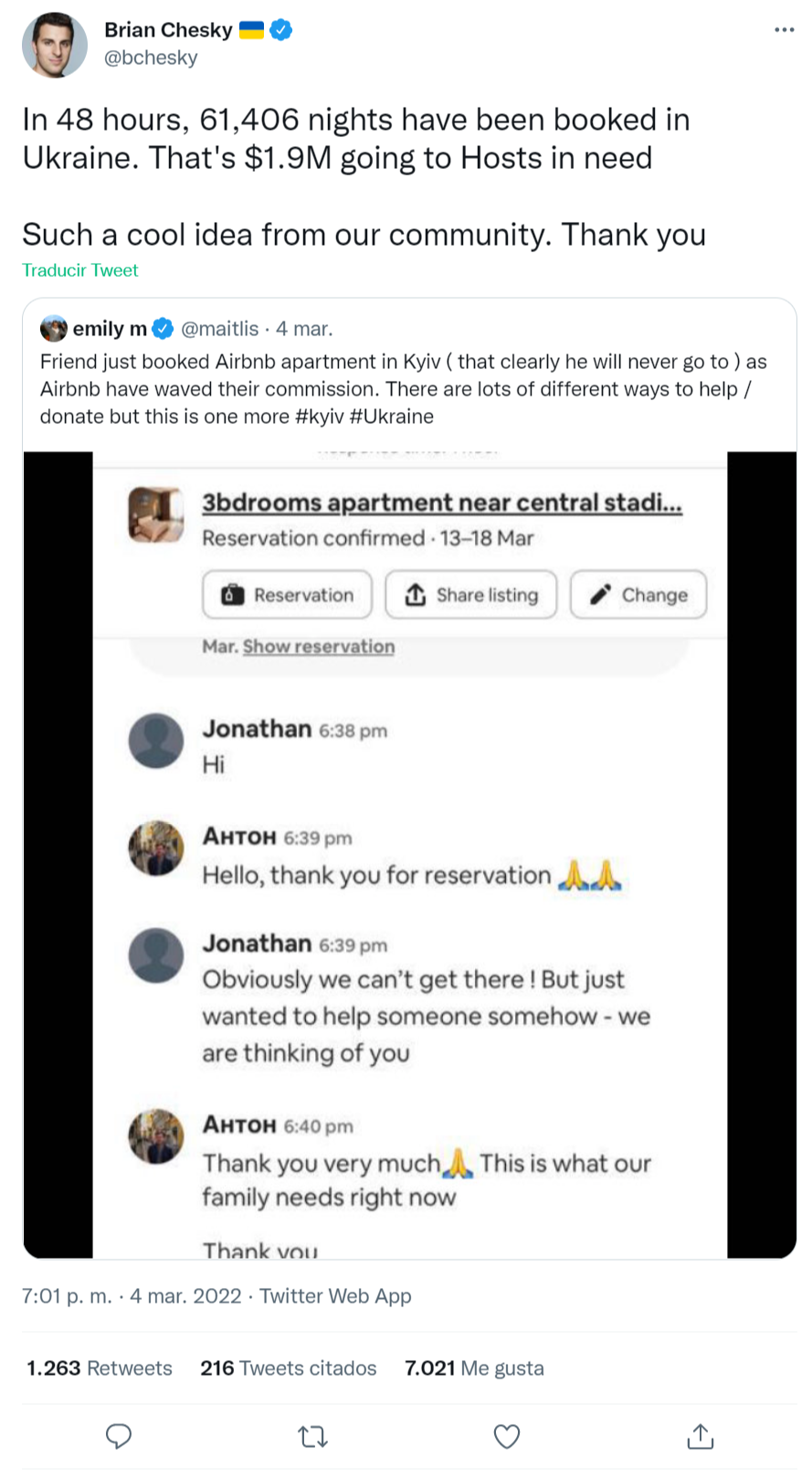The image size is (812, 1478).
Task: Open the #Ukraine hashtag
Action: (x=391, y=417)
